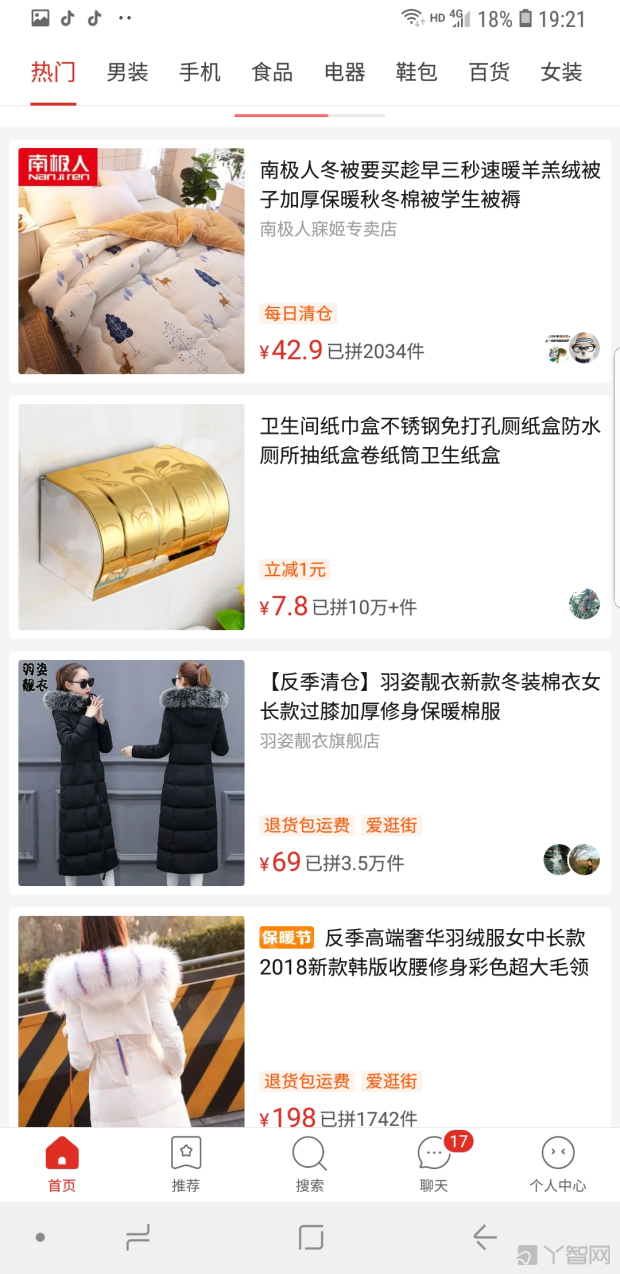
Task: View the 反季高端奢华羽绒服 product card
Action: [x=310, y=1020]
